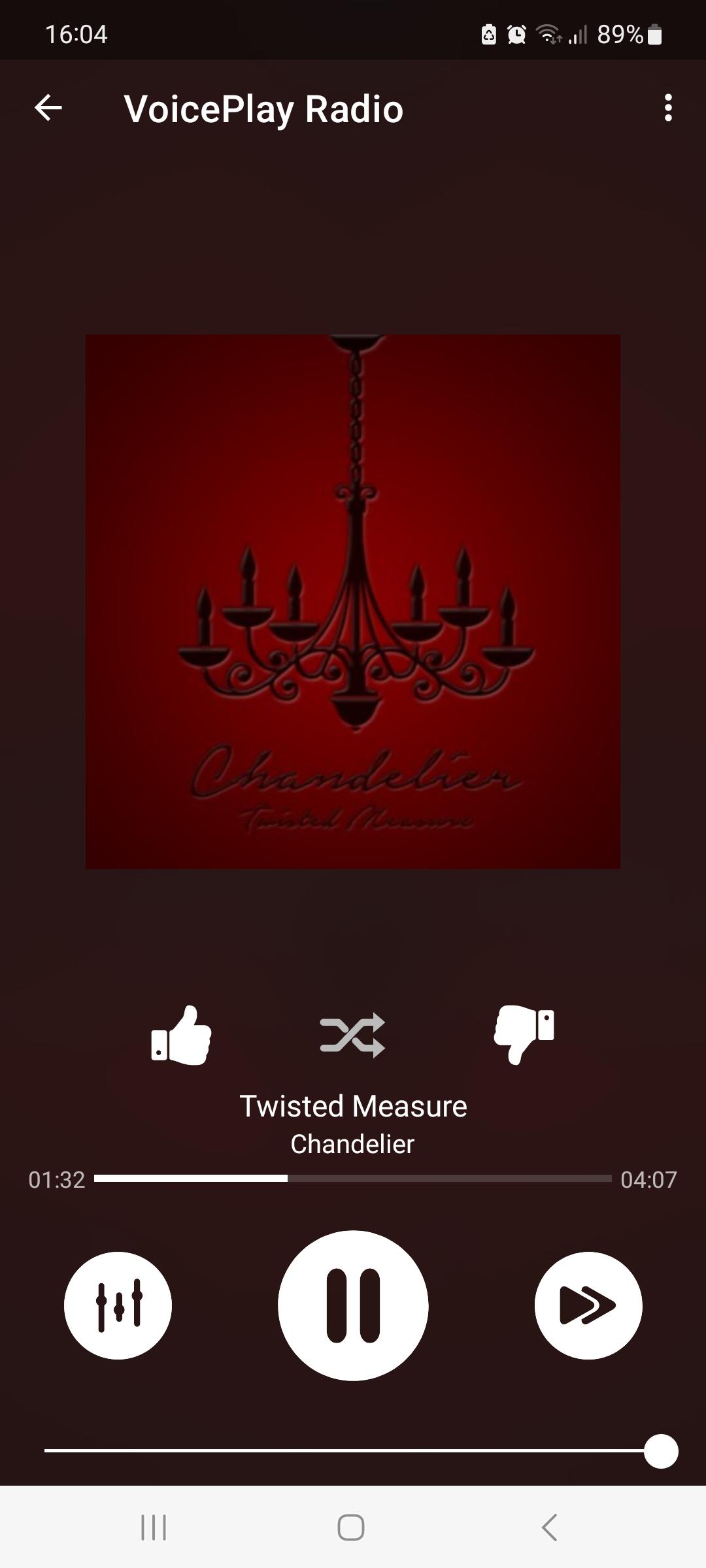Pause the current track
The height and width of the screenshot is (1568, 706).
(x=353, y=1305)
